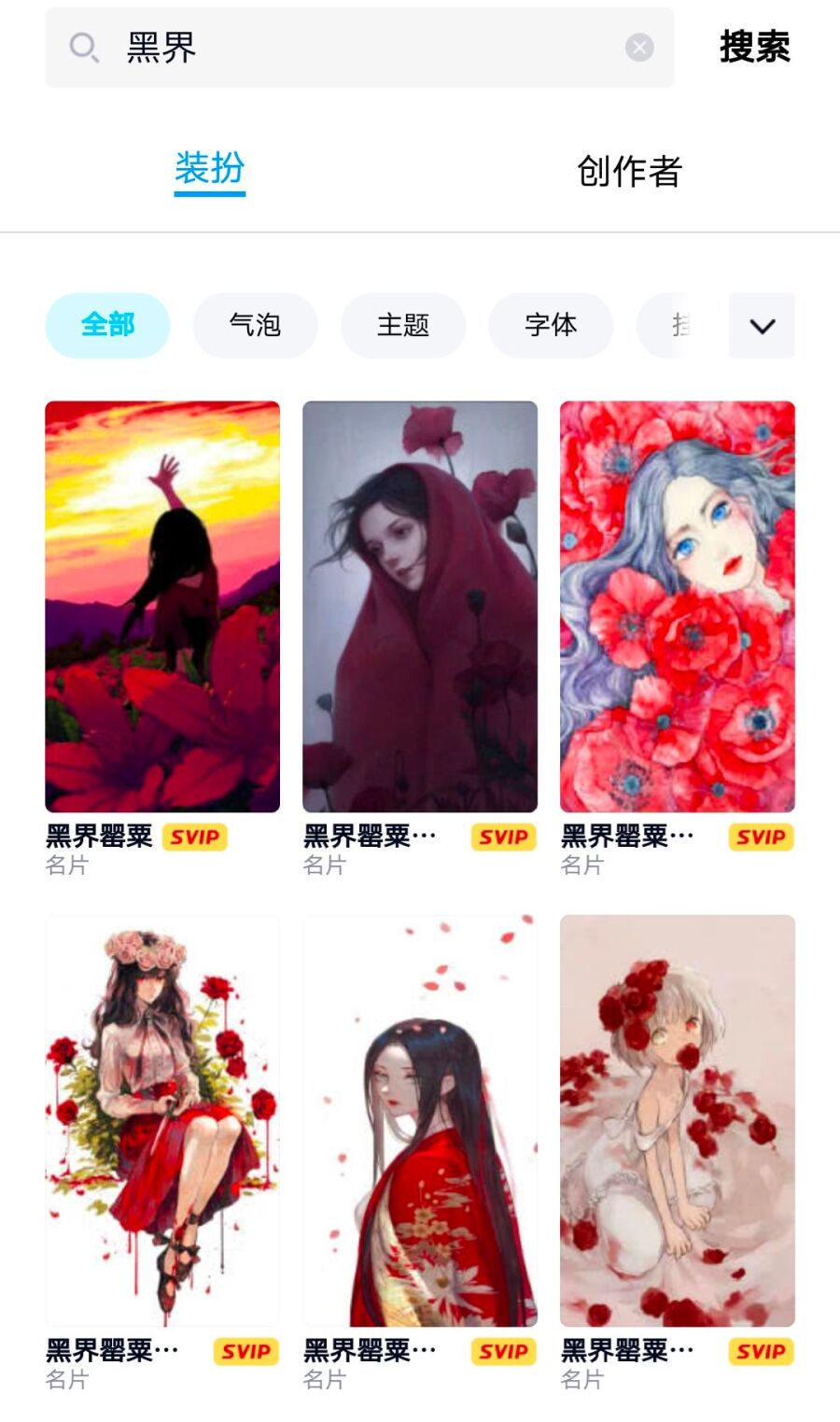
Task: Enable the 气泡 filter
Action: click(x=255, y=325)
